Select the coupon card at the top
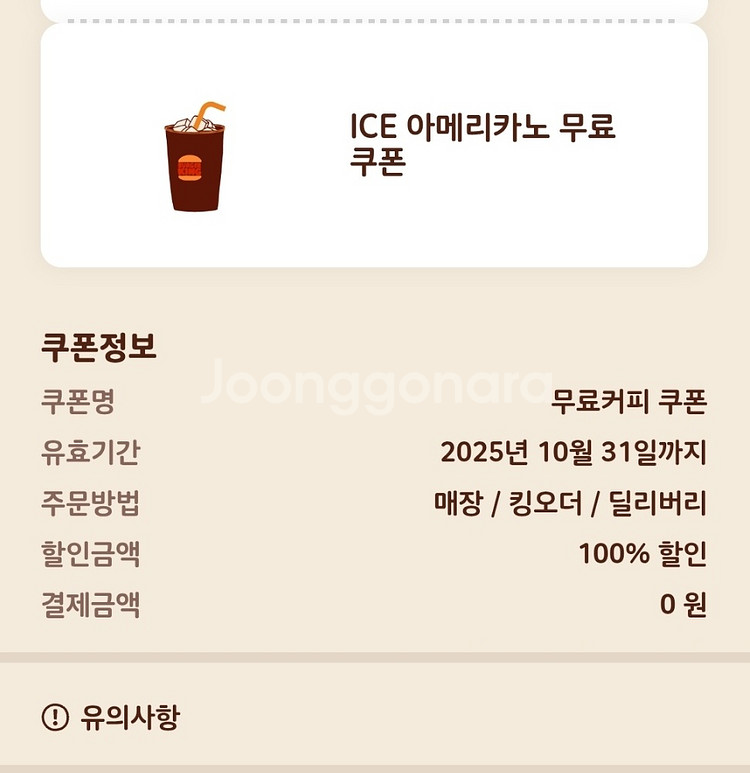Screen dimensions: 750x773 pyautogui.click(x=375, y=148)
